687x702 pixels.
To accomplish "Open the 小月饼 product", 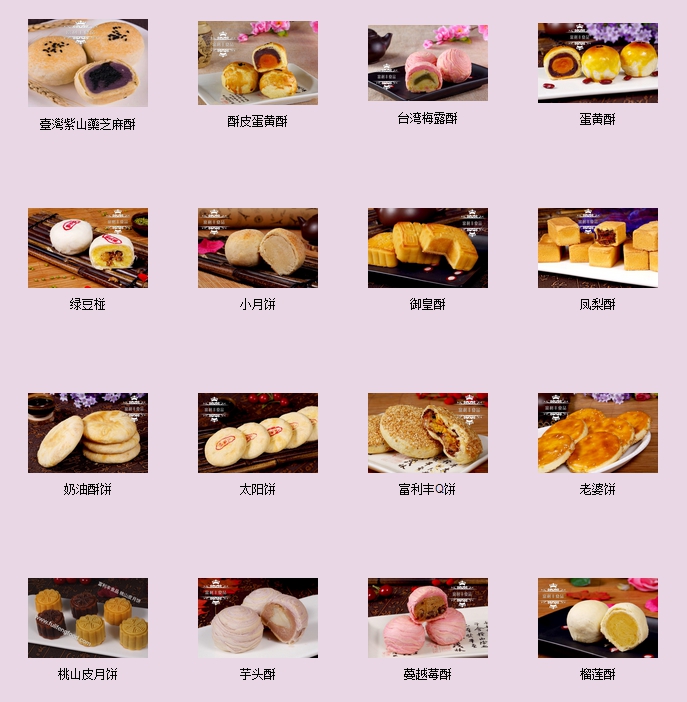I will coord(258,248).
